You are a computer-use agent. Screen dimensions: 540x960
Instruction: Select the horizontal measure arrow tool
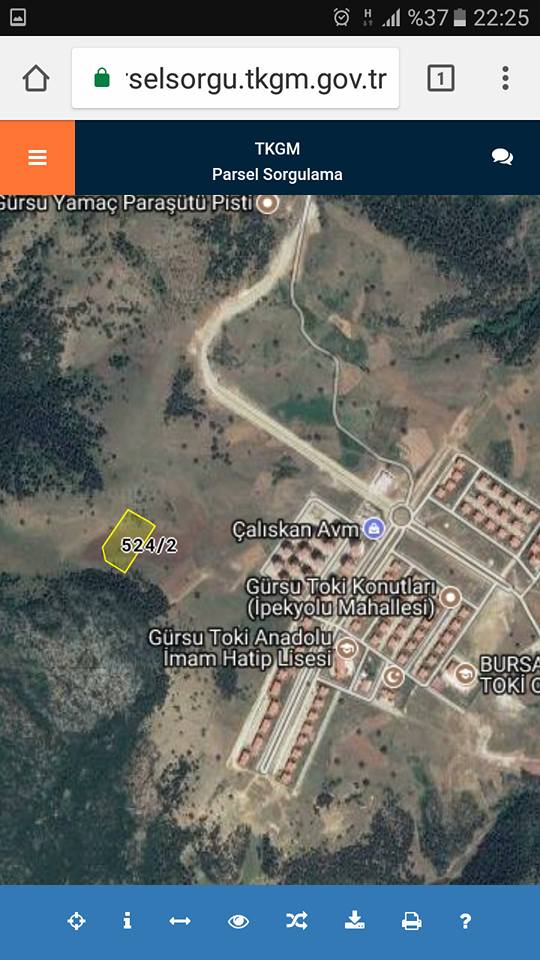click(x=180, y=921)
